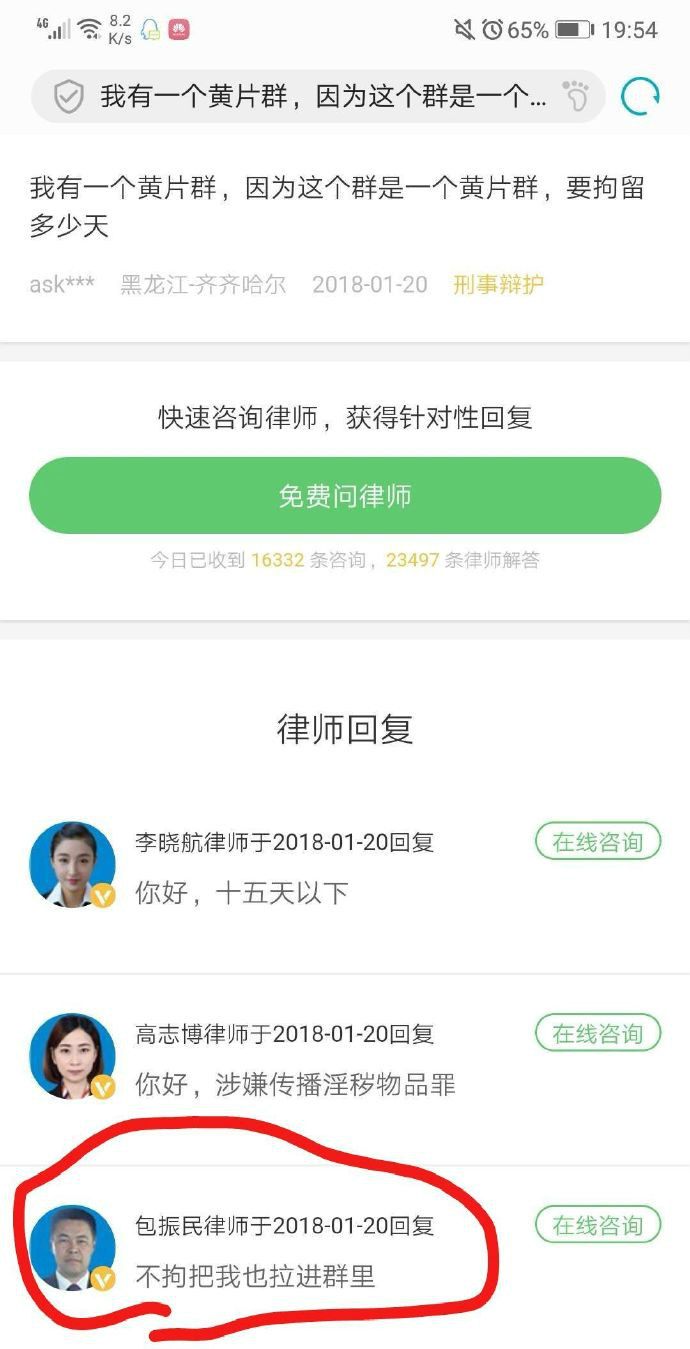
Task: Open lawyer 李晓航's profile photo
Action: point(72,865)
